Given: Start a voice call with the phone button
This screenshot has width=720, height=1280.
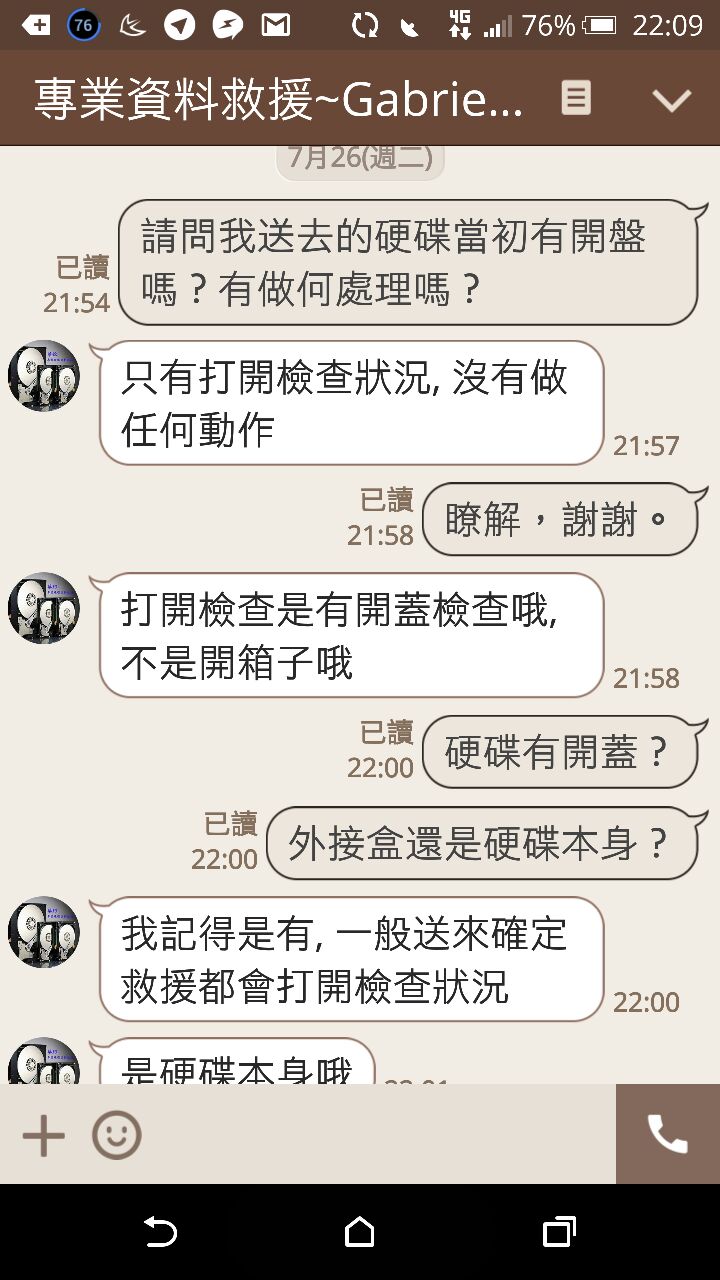Looking at the screenshot, I should (x=667, y=1134).
